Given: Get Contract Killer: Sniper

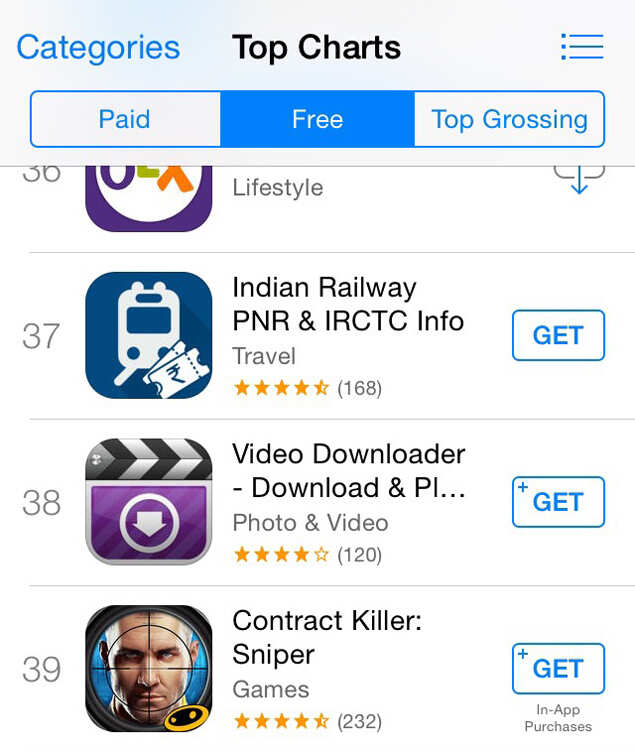Looking at the screenshot, I should [x=558, y=668].
